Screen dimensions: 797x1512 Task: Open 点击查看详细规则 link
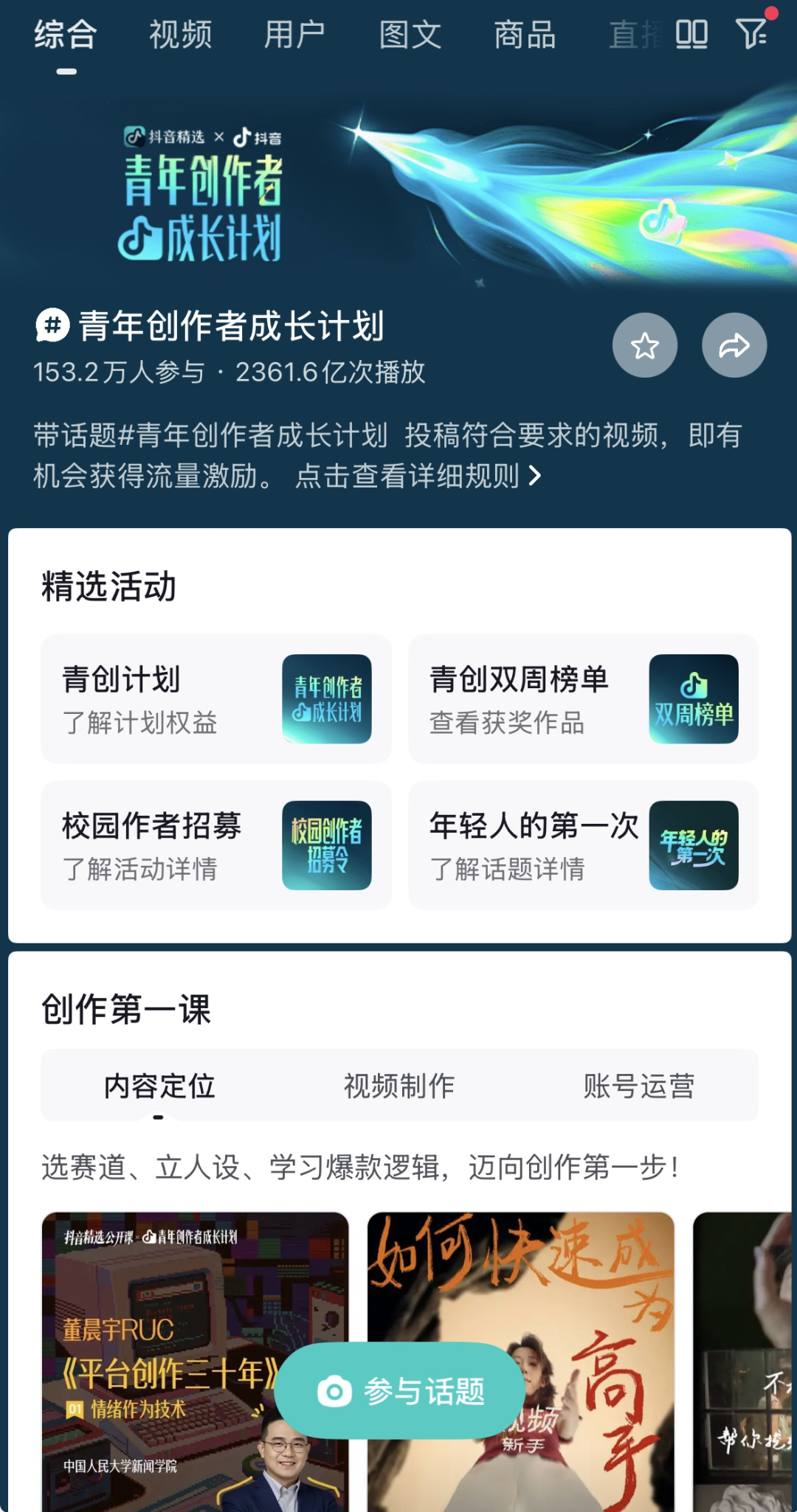tap(418, 476)
